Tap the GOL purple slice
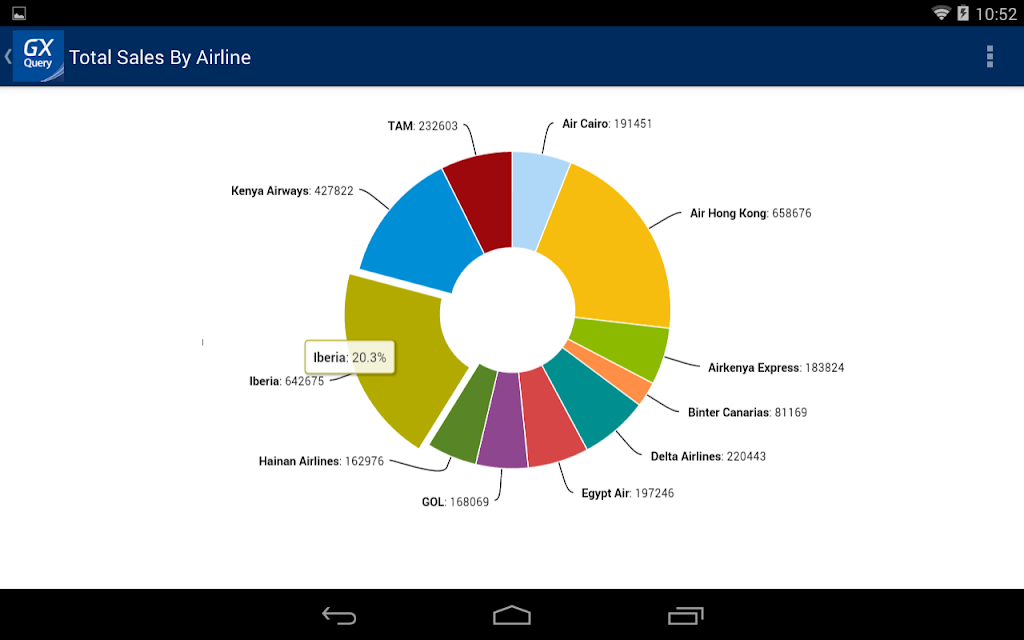 point(502,423)
